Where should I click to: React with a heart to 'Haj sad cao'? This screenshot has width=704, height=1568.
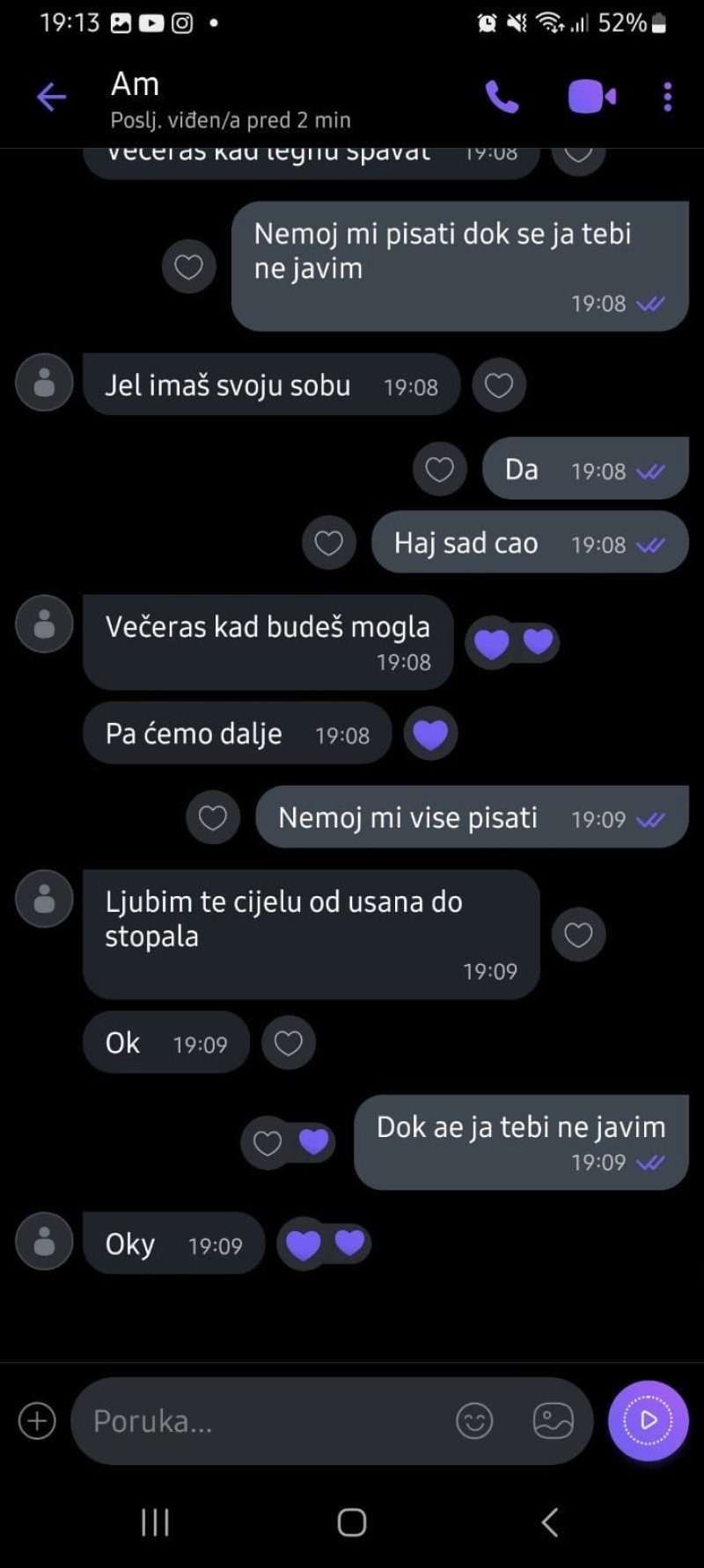(329, 543)
